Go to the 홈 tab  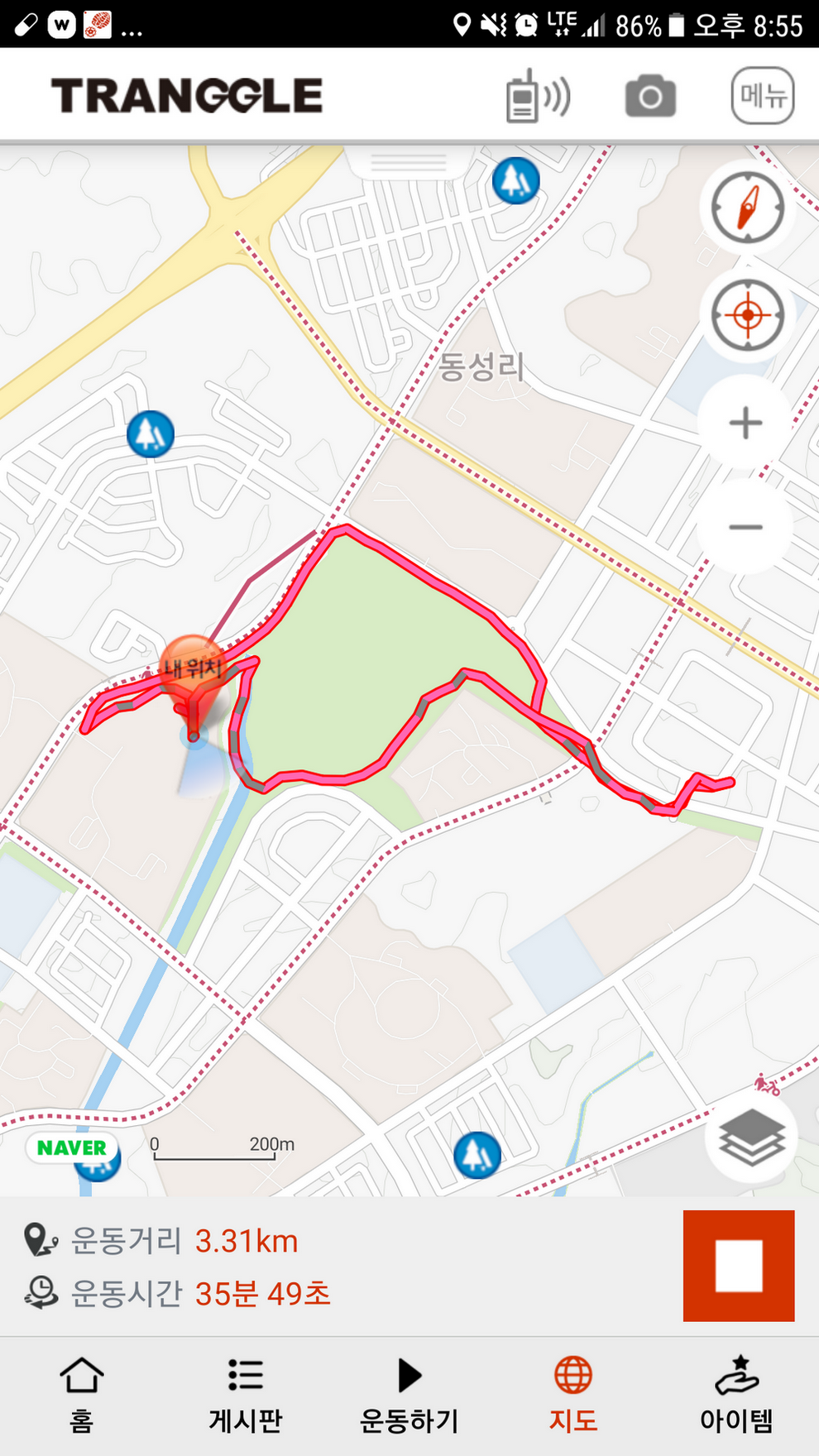tap(81, 1395)
